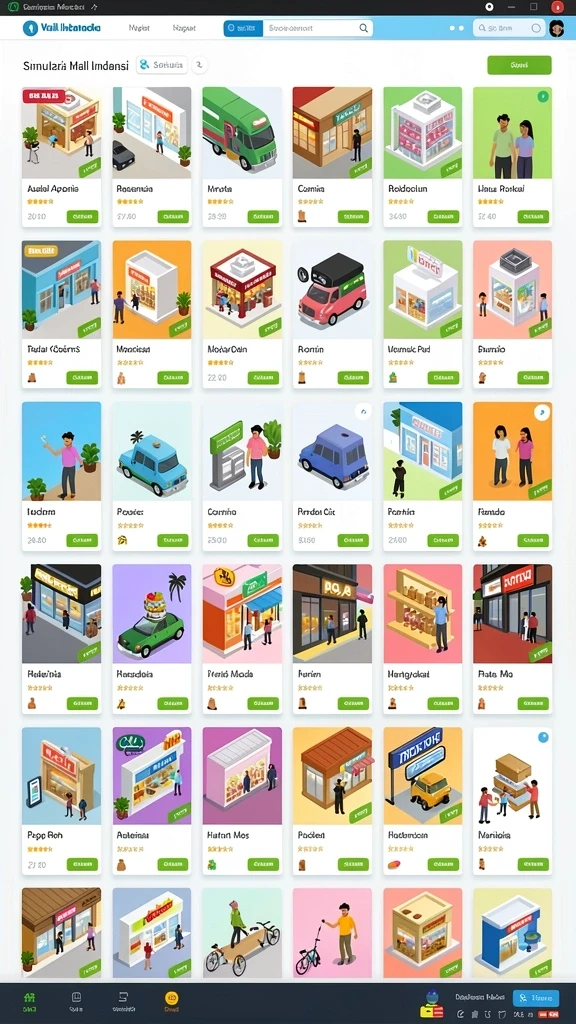This screenshot has height=1024, width=576.
Task: Open the Rolodolun store card
Action: pyautogui.click(x=423, y=157)
